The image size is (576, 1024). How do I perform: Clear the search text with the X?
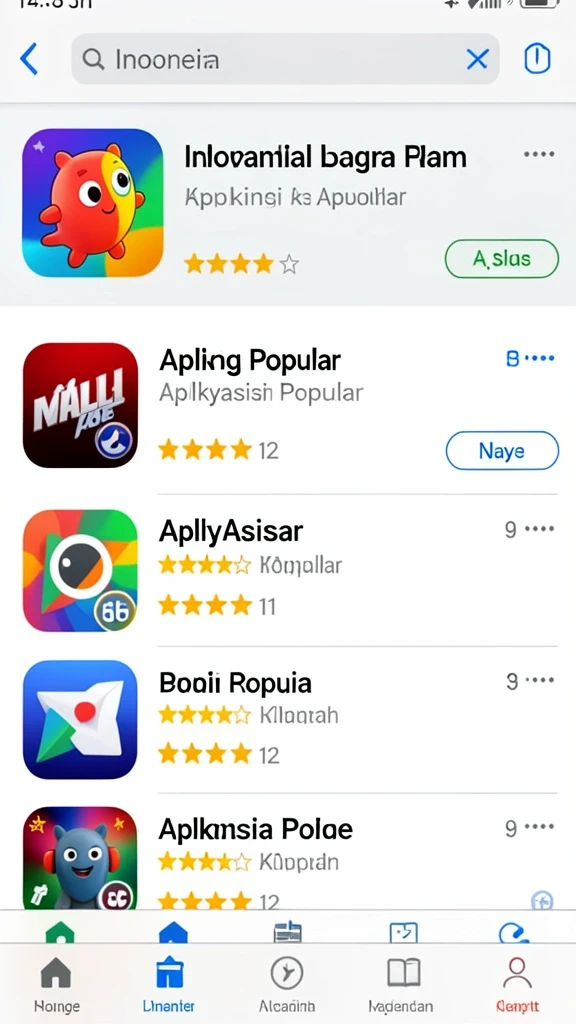point(477,59)
